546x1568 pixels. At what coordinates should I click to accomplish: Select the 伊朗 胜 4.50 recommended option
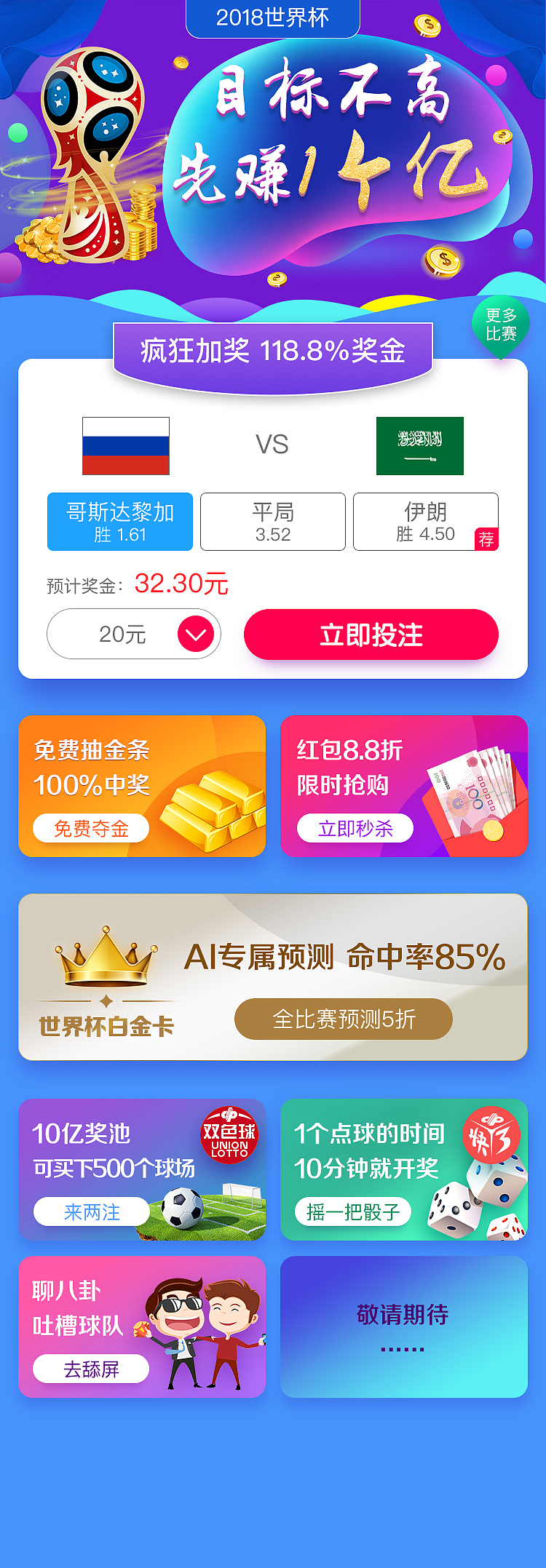(x=427, y=521)
